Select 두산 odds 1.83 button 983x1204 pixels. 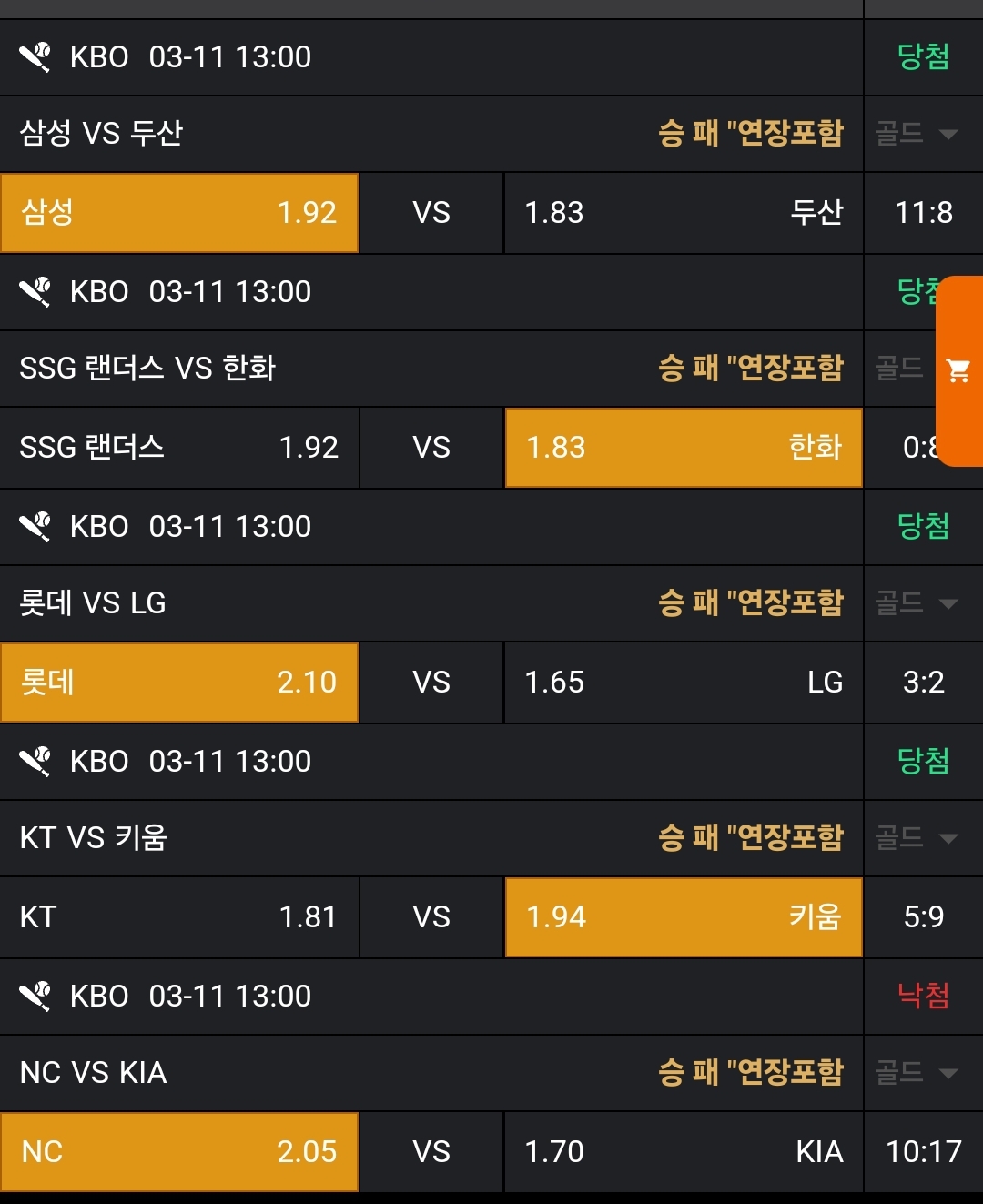point(683,213)
